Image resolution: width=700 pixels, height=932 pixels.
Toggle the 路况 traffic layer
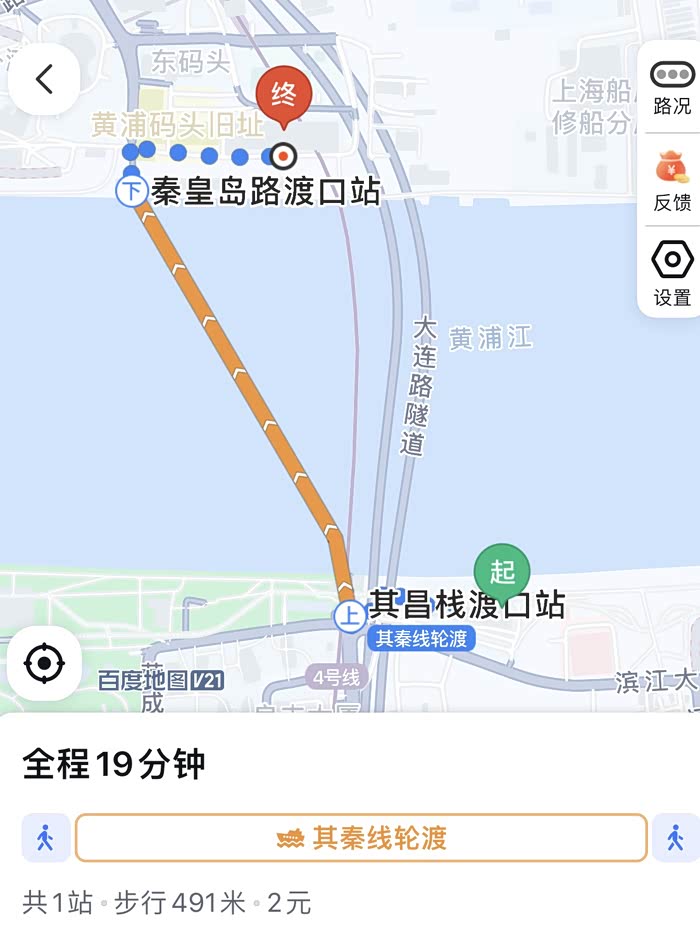pyautogui.click(x=672, y=86)
